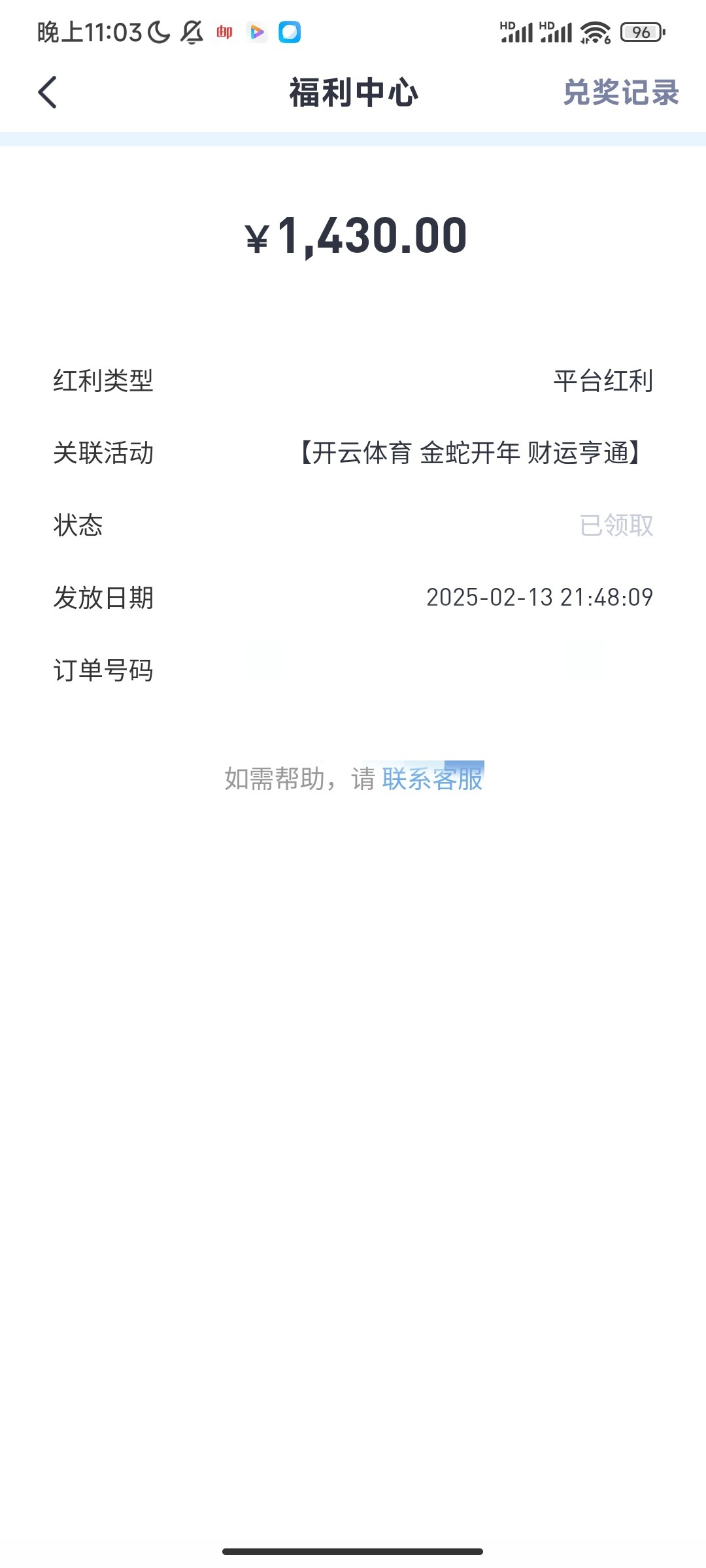Tap the 联系客服 customer service link

tap(433, 779)
